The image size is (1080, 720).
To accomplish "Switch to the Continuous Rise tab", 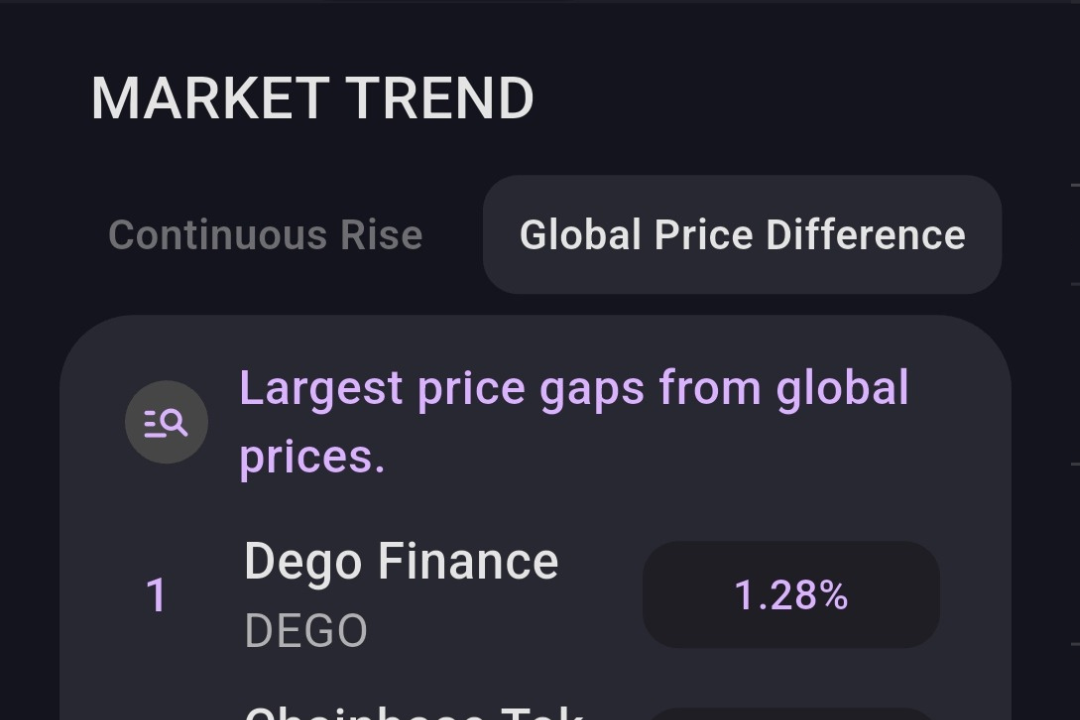I will click(265, 235).
